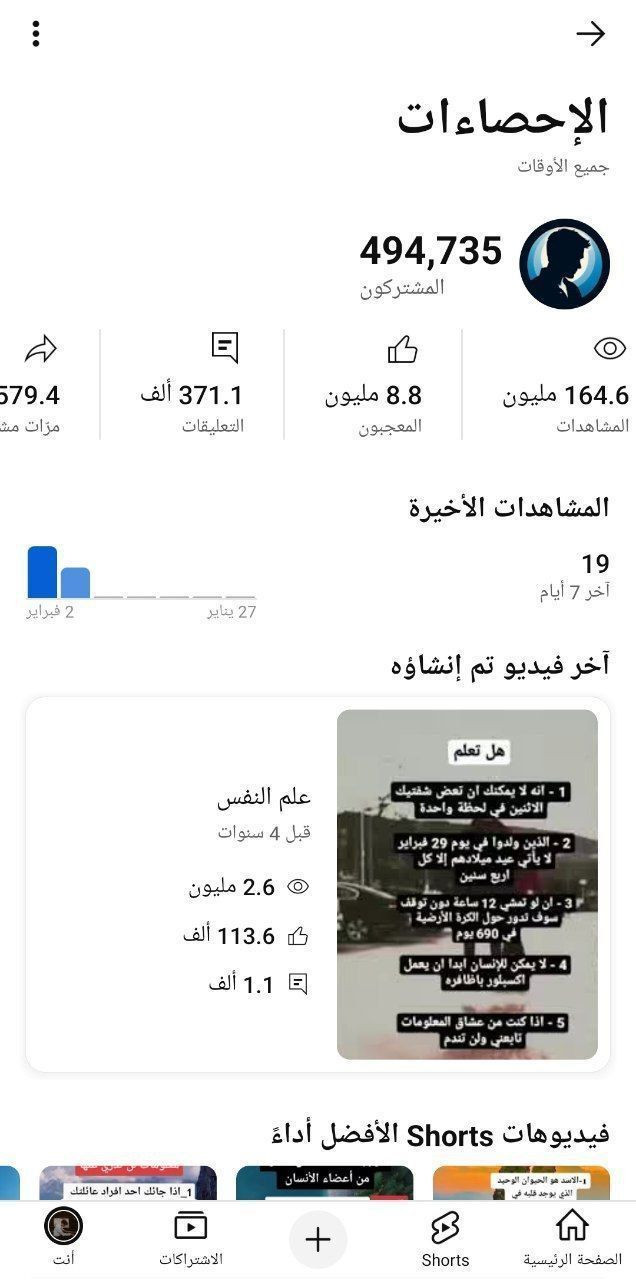Screen dimensions: 636x1280
Task: Go to the الاشتراكات tab
Action: (x=190, y=1239)
